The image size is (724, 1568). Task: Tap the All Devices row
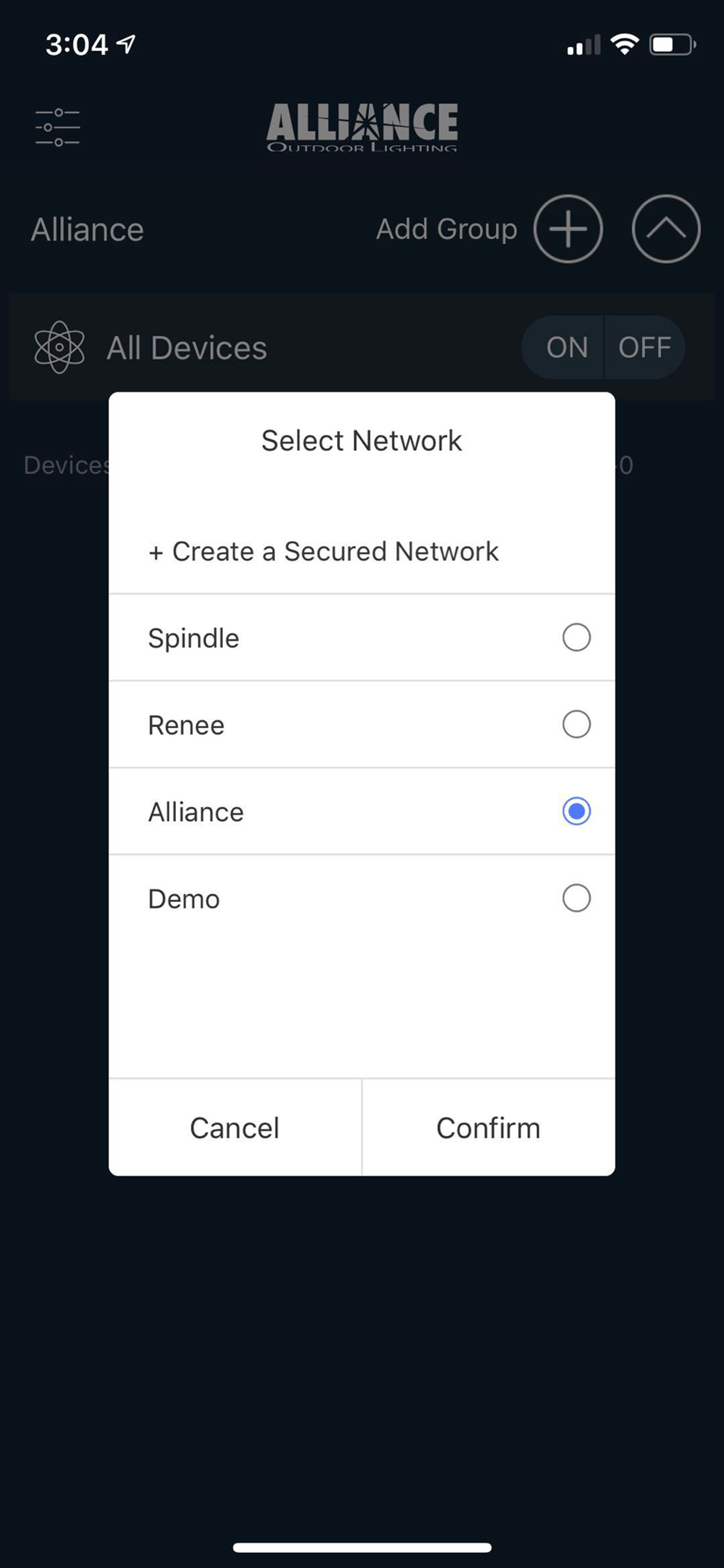[x=187, y=347]
